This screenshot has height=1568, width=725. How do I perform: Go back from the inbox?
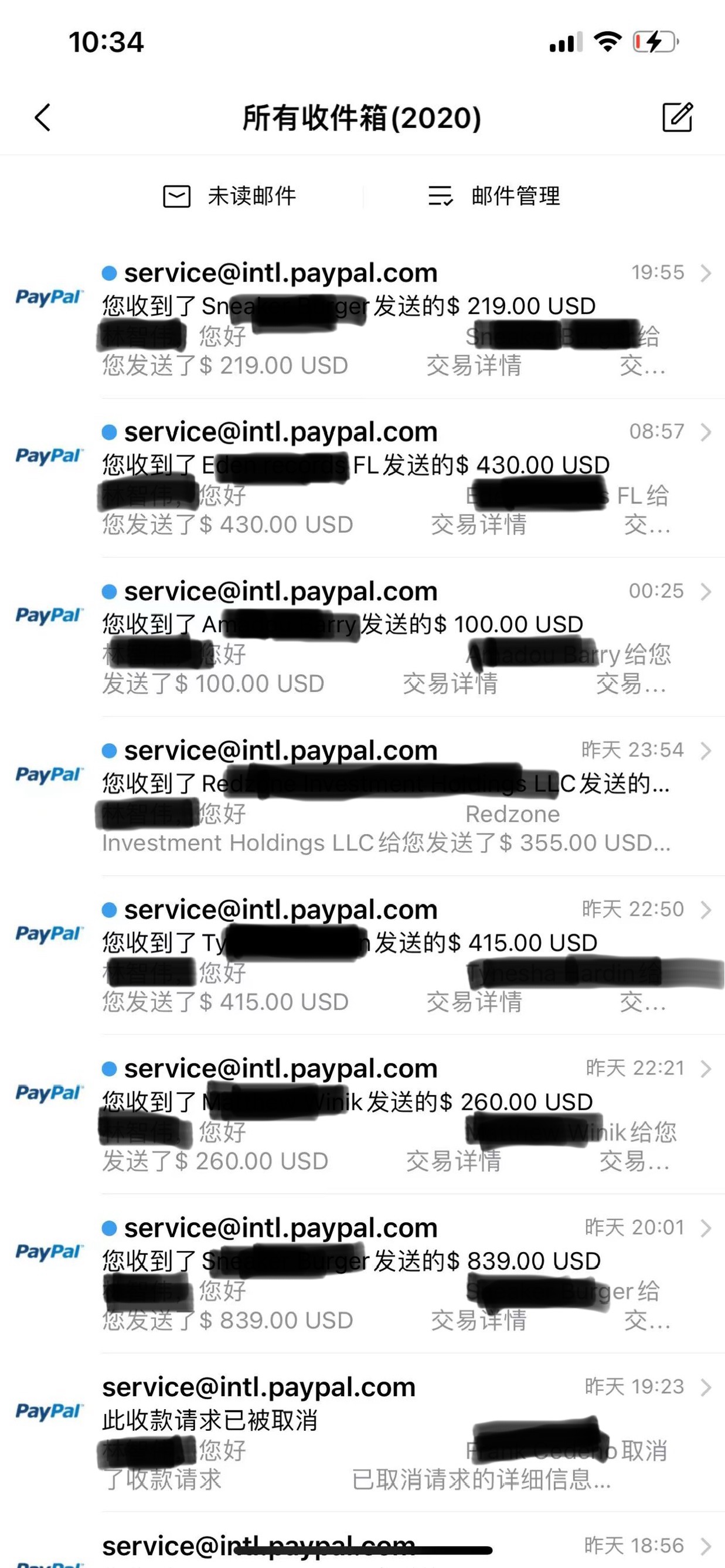[x=43, y=117]
